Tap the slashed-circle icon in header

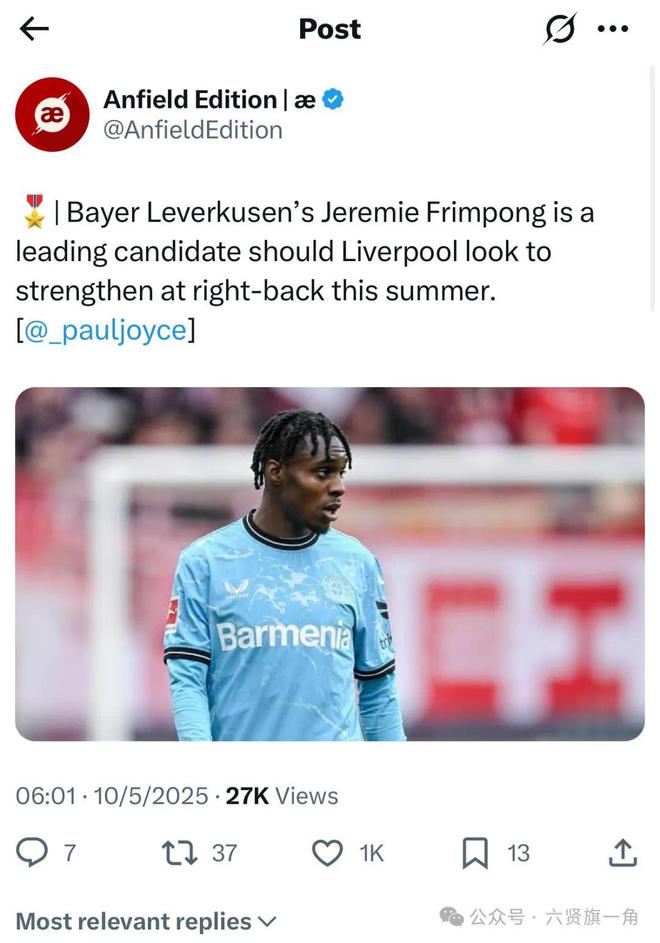point(559,30)
